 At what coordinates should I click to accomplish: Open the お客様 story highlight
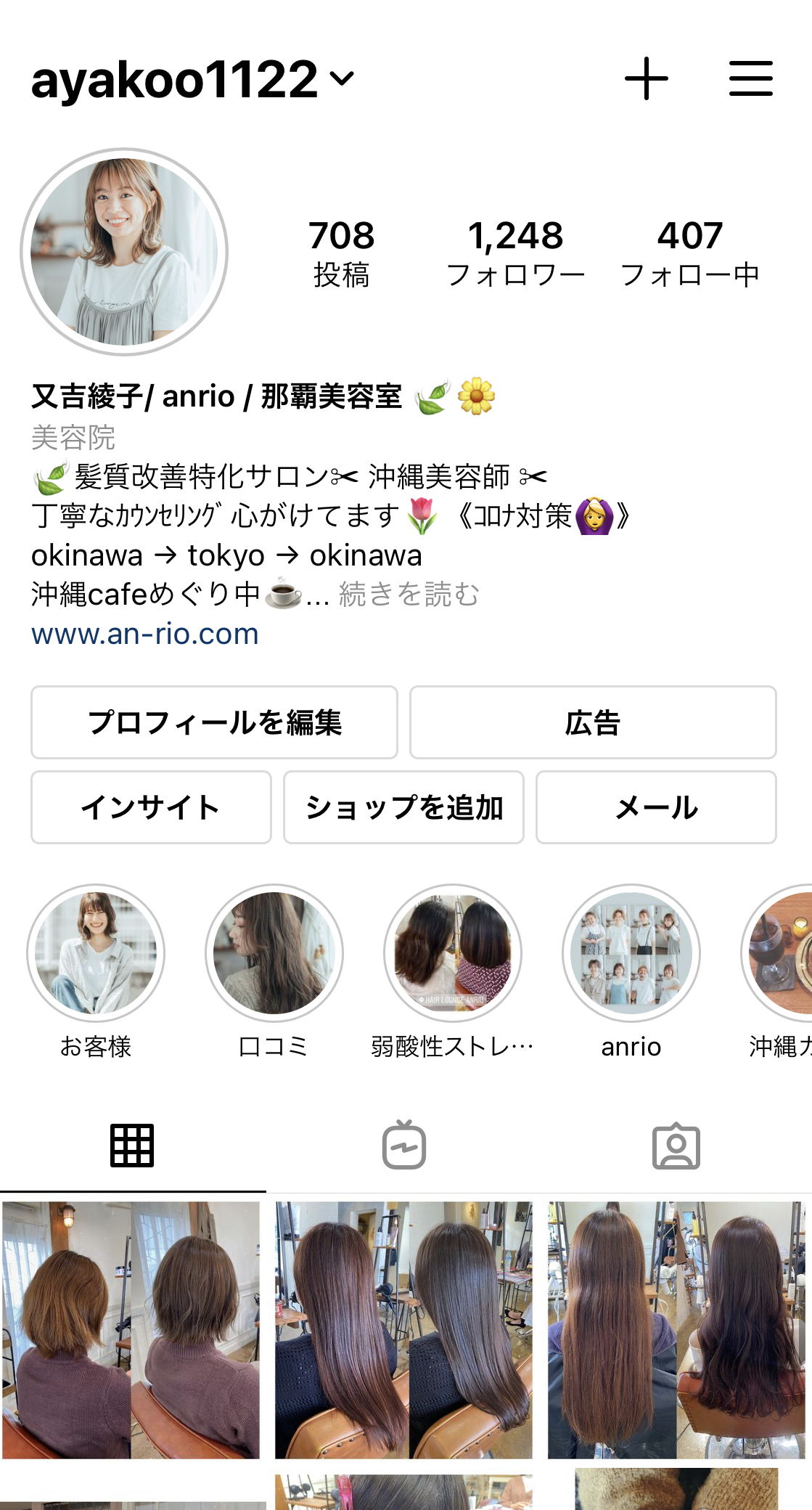[x=96, y=953]
